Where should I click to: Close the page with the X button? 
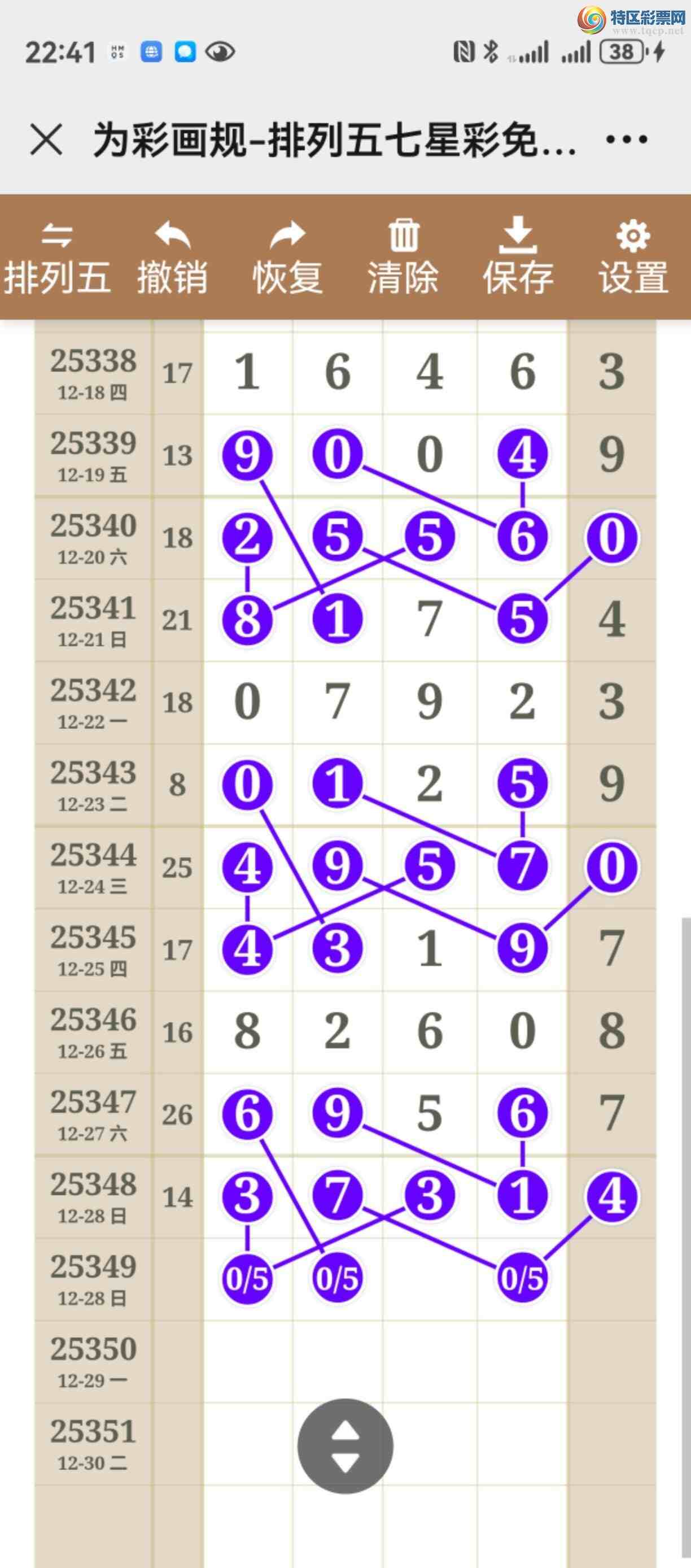point(46,140)
